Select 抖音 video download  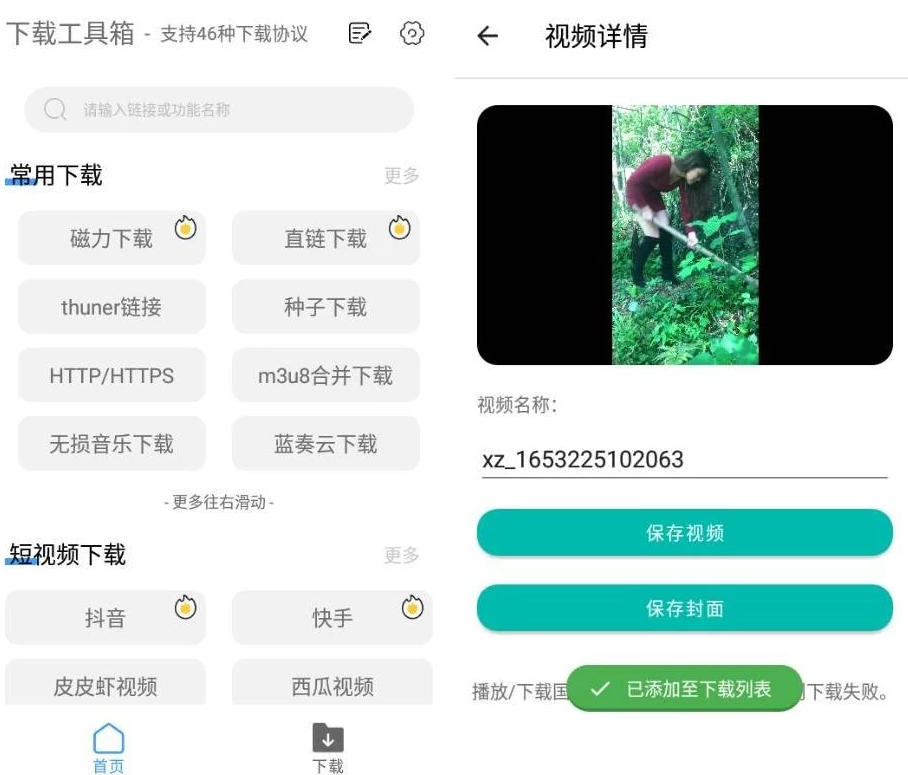[x=105, y=618]
